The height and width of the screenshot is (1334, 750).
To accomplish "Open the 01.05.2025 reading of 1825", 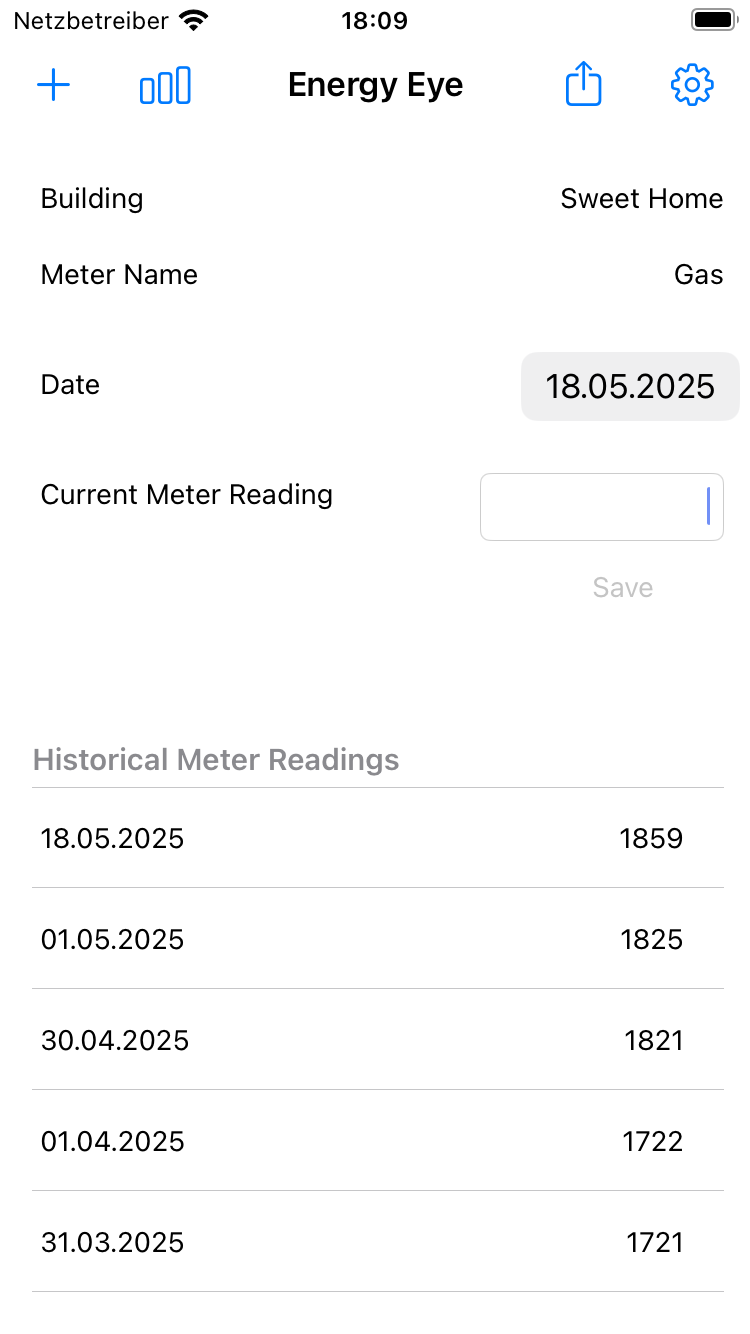I will coord(378,939).
